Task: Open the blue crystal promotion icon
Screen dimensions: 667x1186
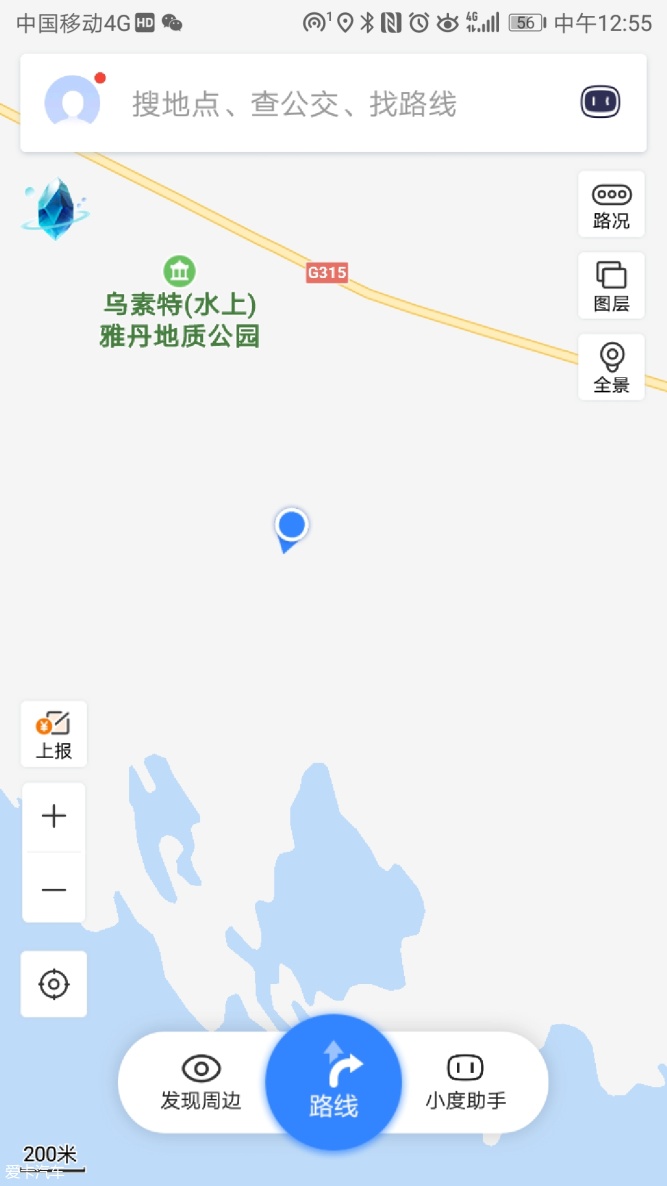Action: click(56, 209)
